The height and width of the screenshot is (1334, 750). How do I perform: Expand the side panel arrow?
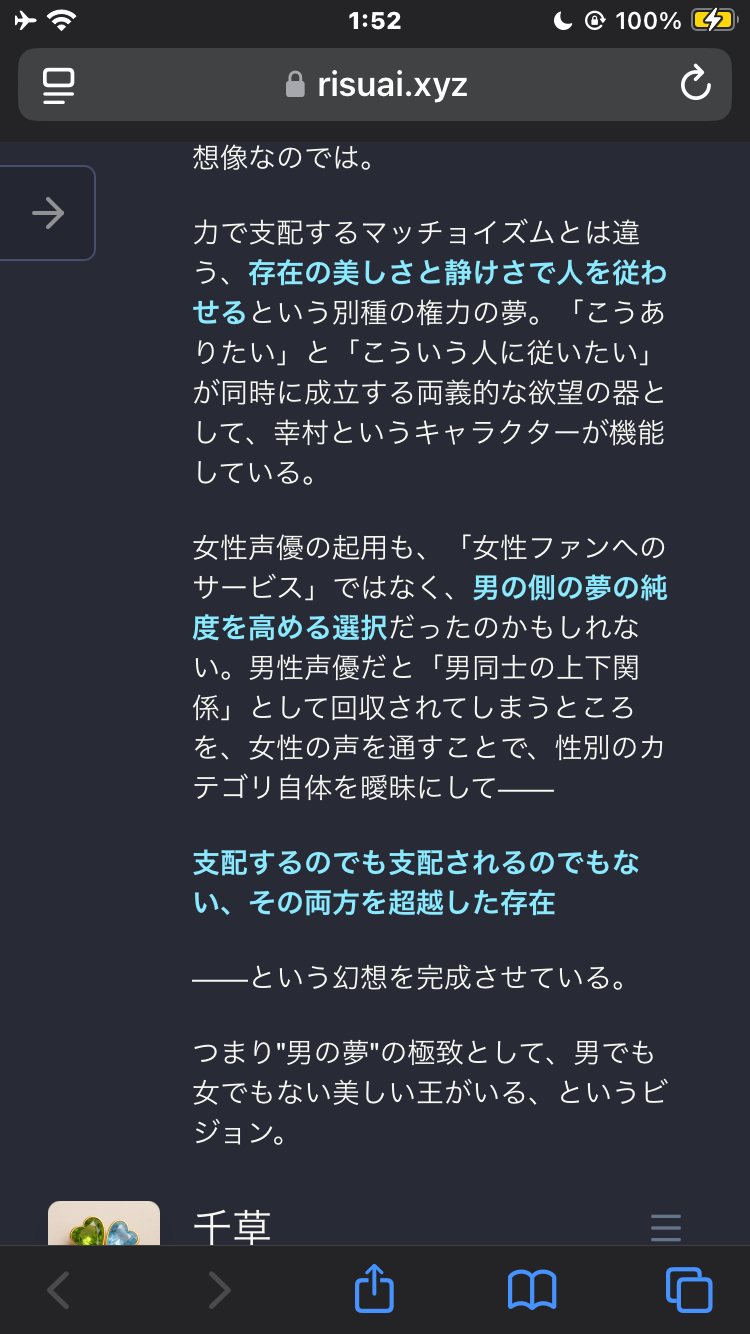[x=47, y=213]
